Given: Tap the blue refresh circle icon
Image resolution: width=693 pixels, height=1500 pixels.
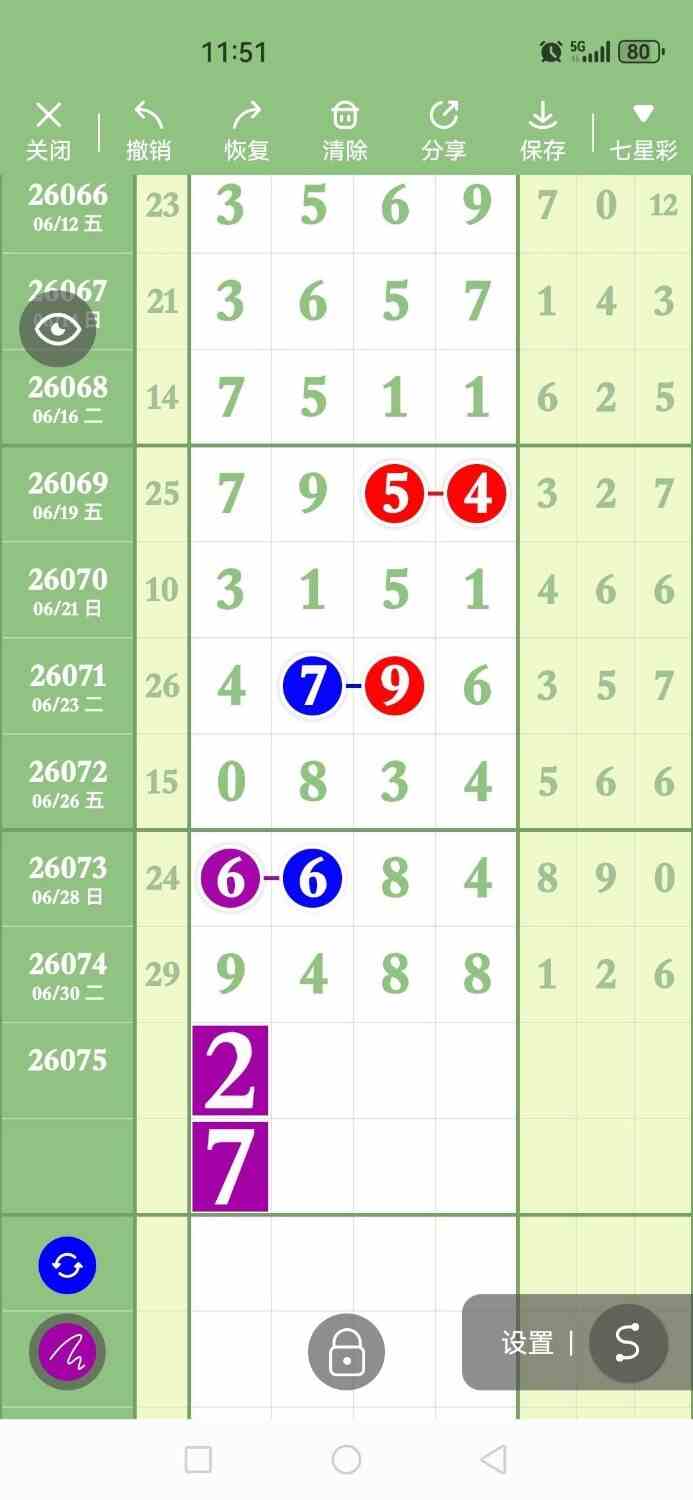Looking at the screenshot, I should point(67,1266).
